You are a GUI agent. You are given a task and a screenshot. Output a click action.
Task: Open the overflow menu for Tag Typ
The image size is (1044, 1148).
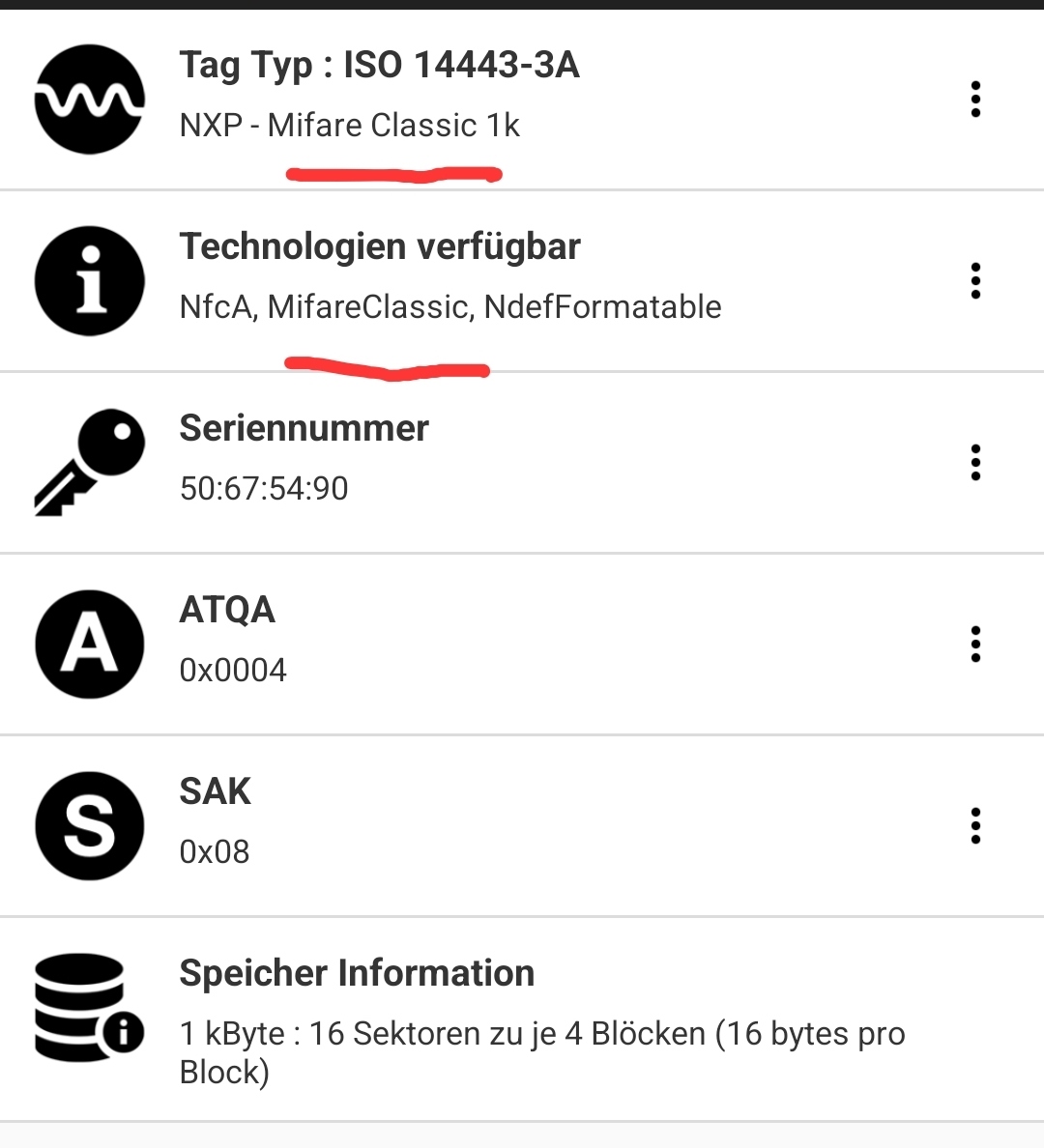(x=975, y=100)
